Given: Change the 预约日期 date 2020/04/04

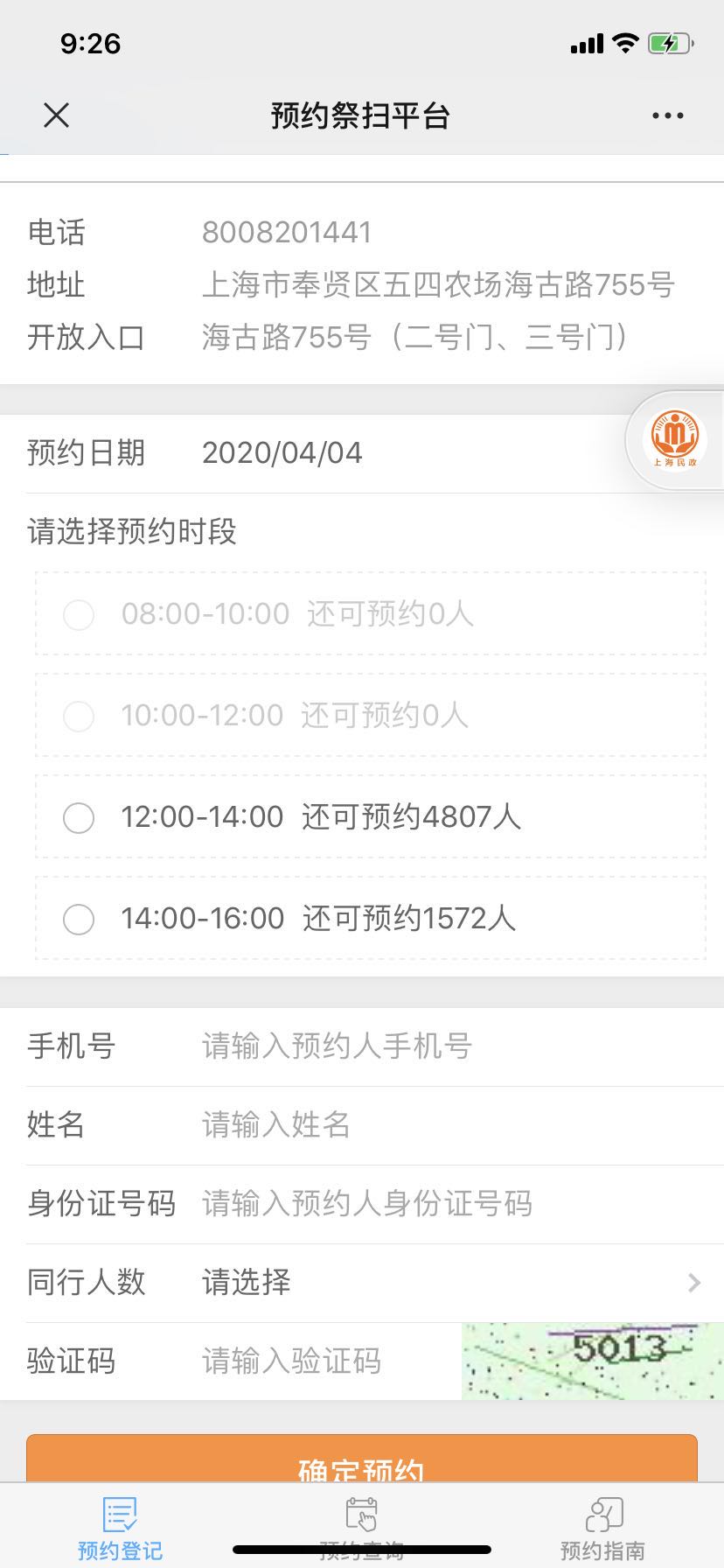Looking at the screenshot, I should (282, 453).
